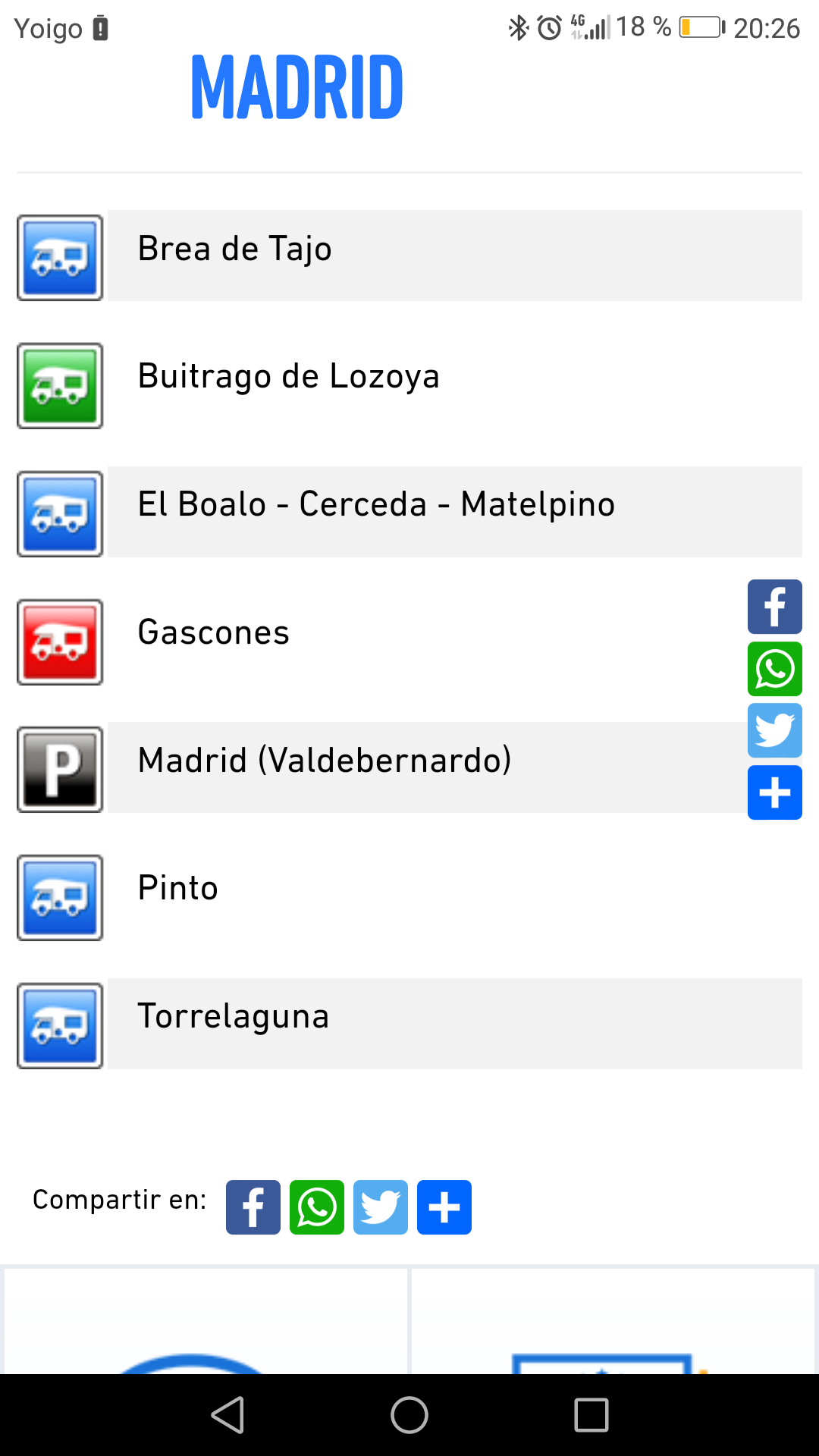Tap Twitter icon next to Compartir en
Viewport: 819px width, 1456px height.
(381, 1207)
